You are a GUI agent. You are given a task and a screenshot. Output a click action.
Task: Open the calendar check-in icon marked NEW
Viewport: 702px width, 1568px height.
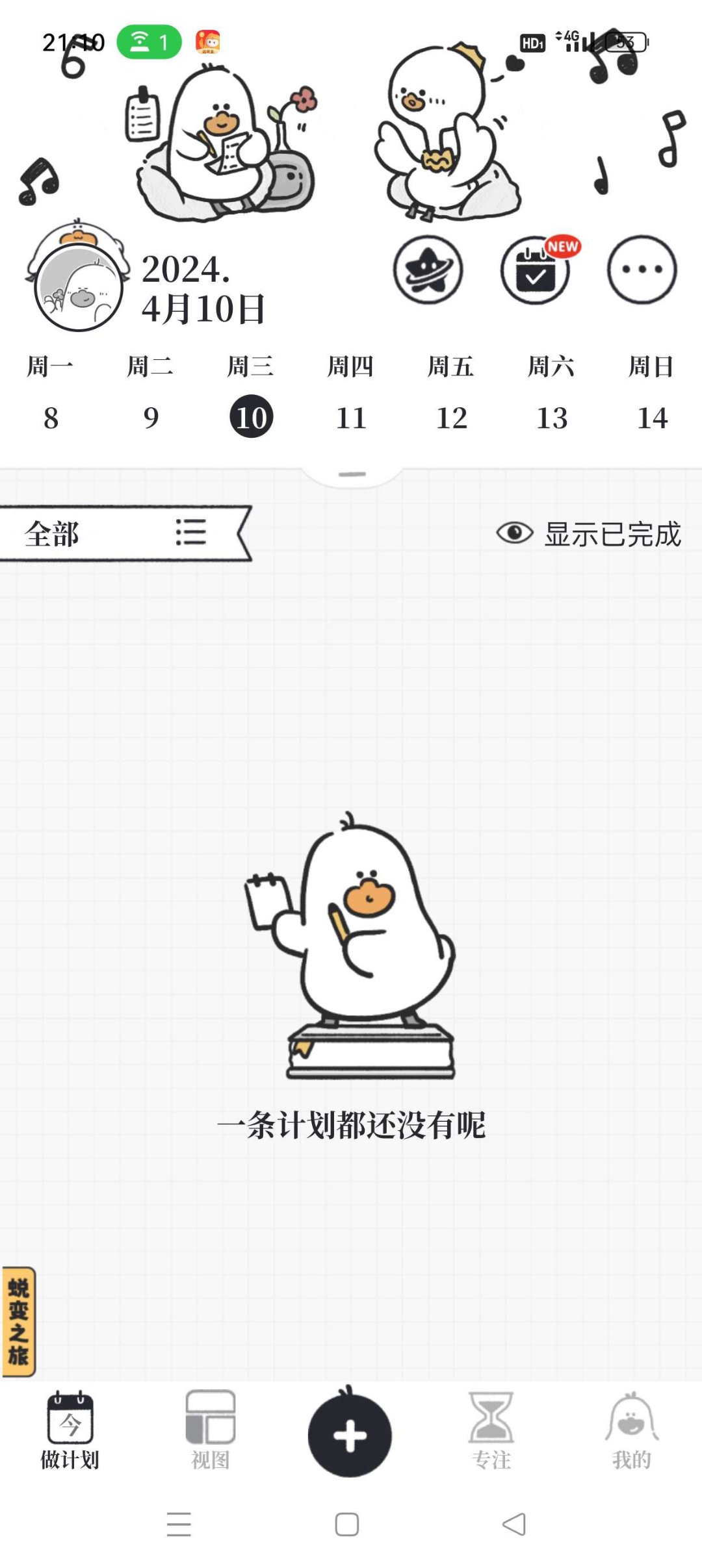pos(536,270)
